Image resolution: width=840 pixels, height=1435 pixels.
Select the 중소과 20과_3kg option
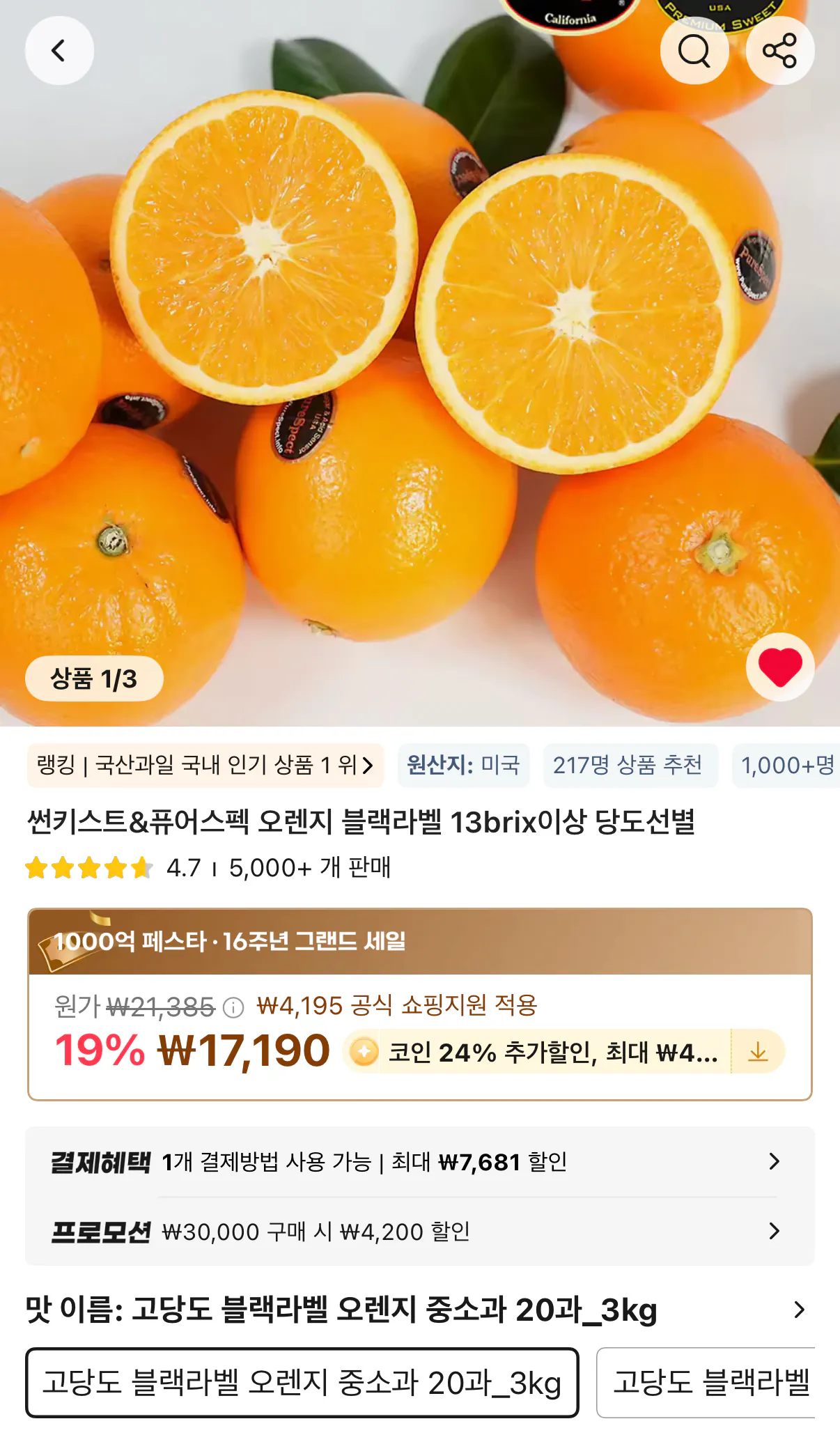(x=302, y=1383)
